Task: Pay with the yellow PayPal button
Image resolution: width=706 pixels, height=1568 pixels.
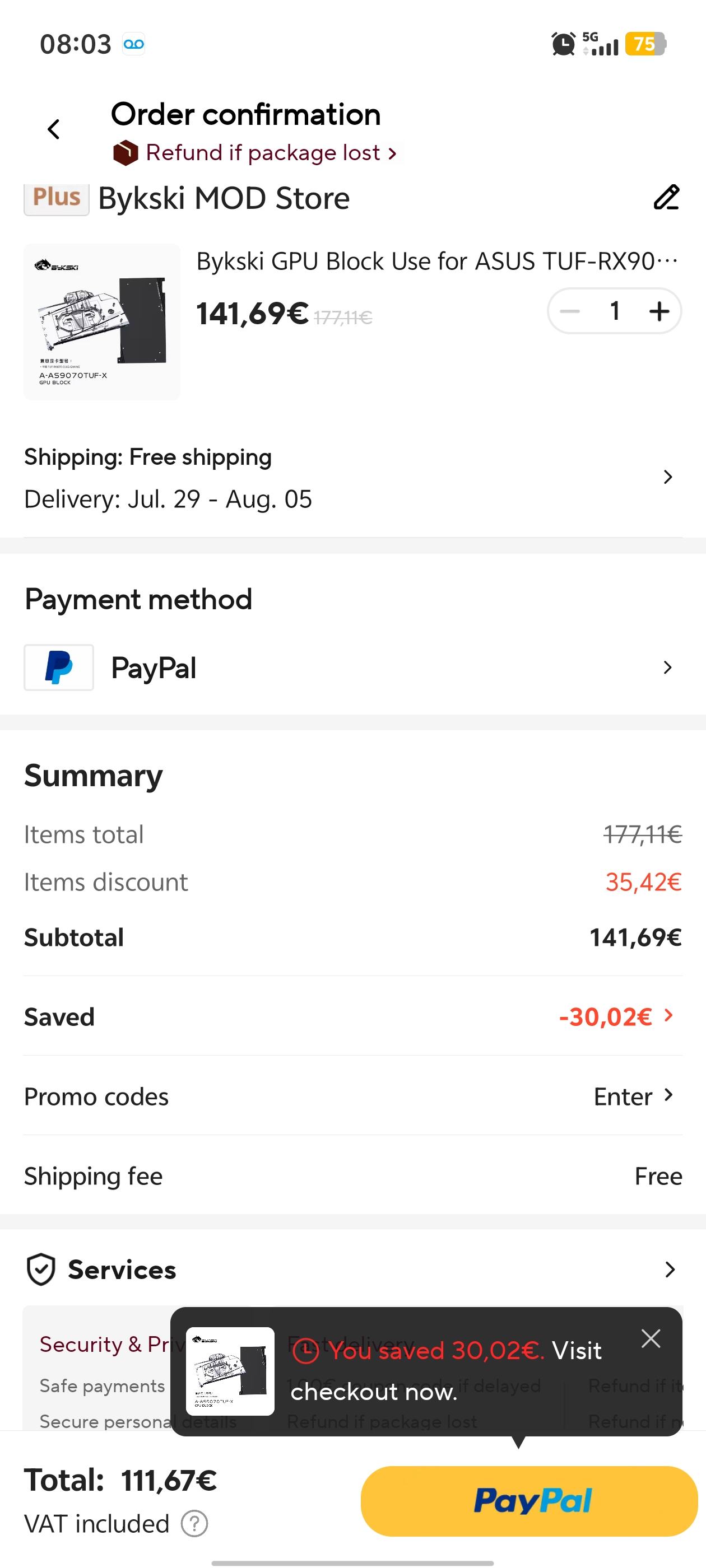Action: (x=529, y=1500)
